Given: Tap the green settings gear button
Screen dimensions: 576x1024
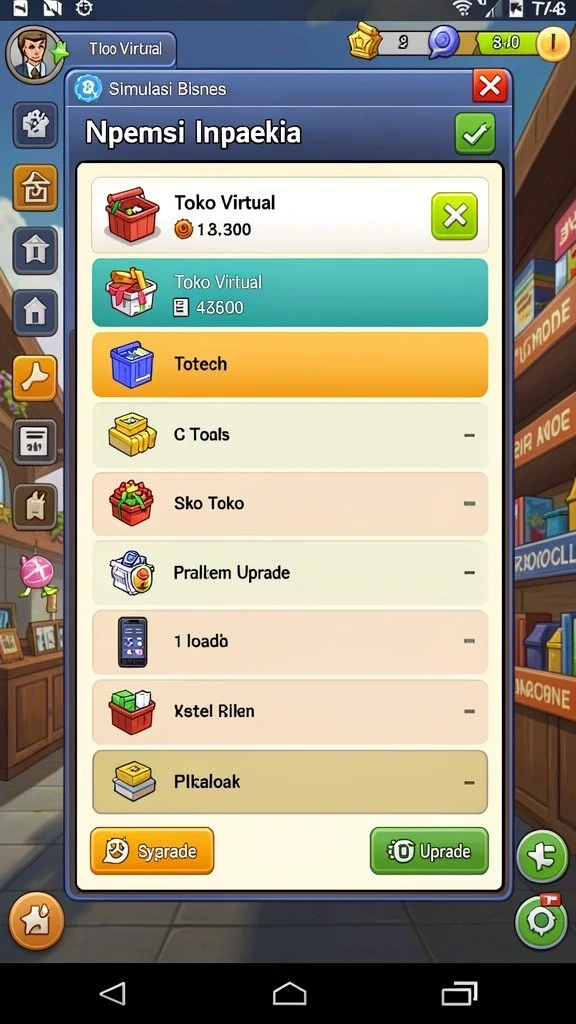Looking at the screenshot, I should (541, 921).
